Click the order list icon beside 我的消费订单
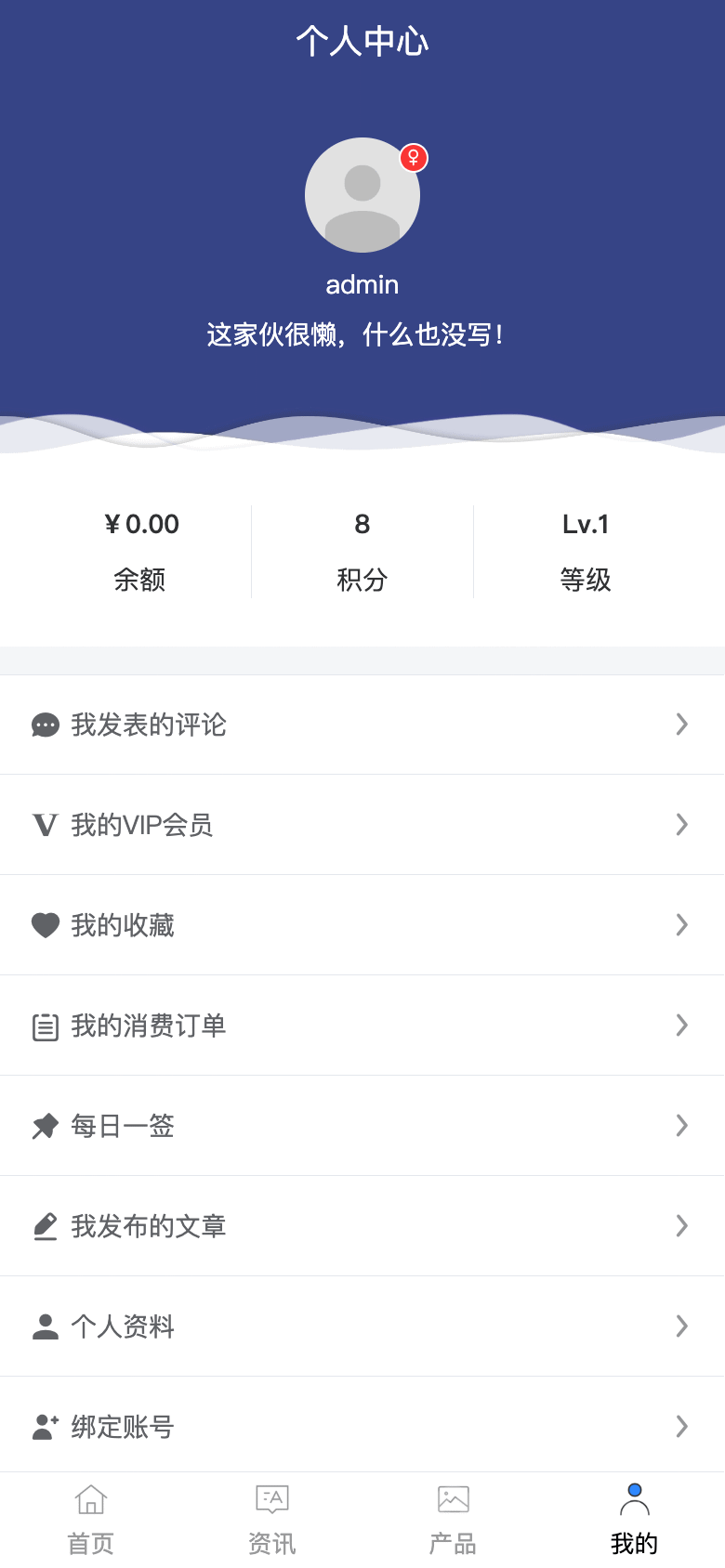This screenshot has height=1568, width=725. point(45,1026)
